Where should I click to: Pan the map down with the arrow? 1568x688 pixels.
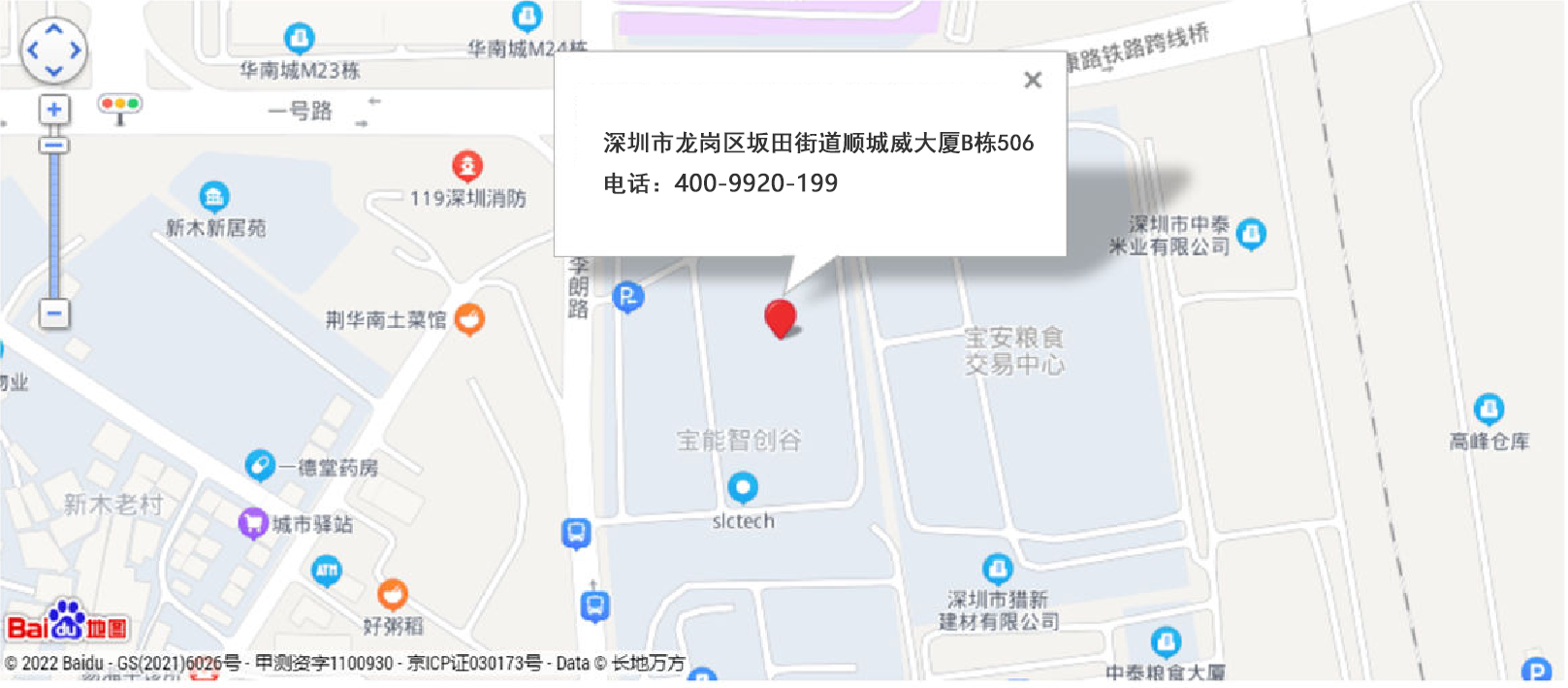coord(54,71)
